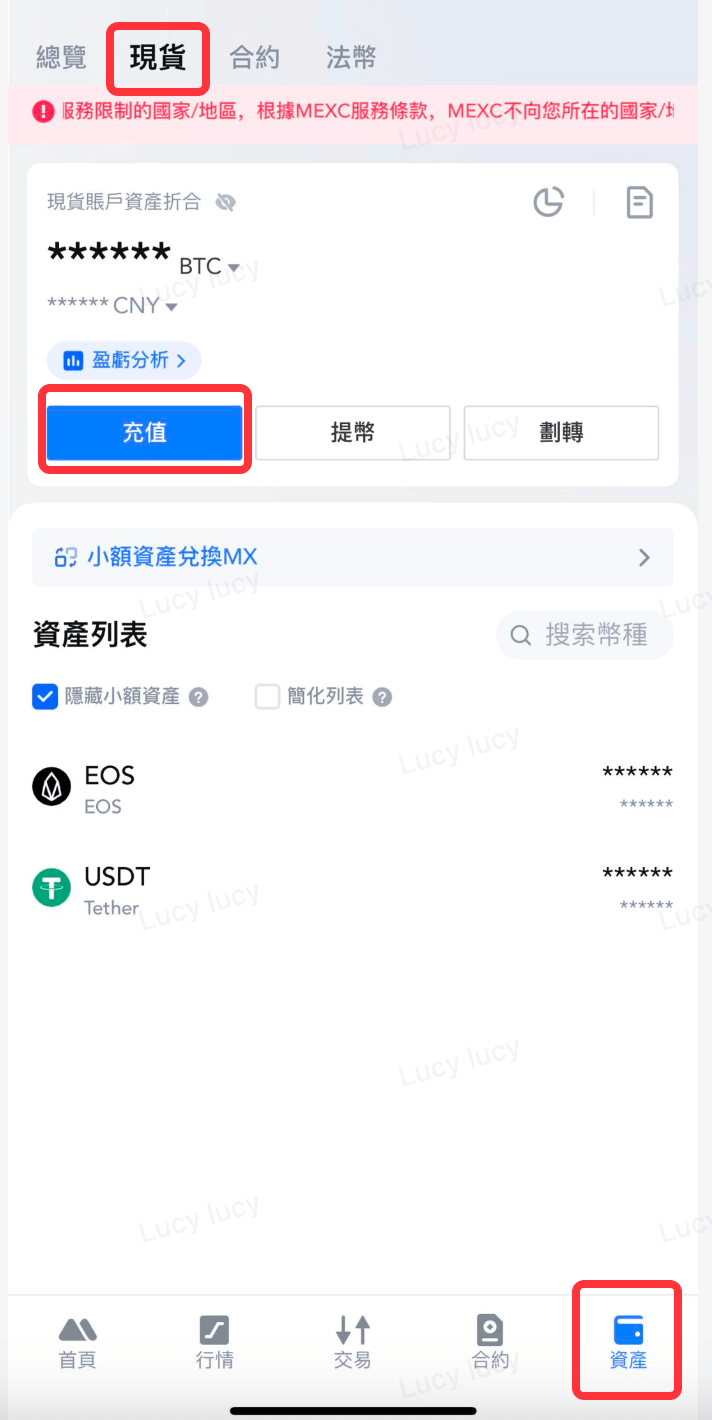
Task: Tap the 劃轉 transfer button
Action: tap(561, 433)
